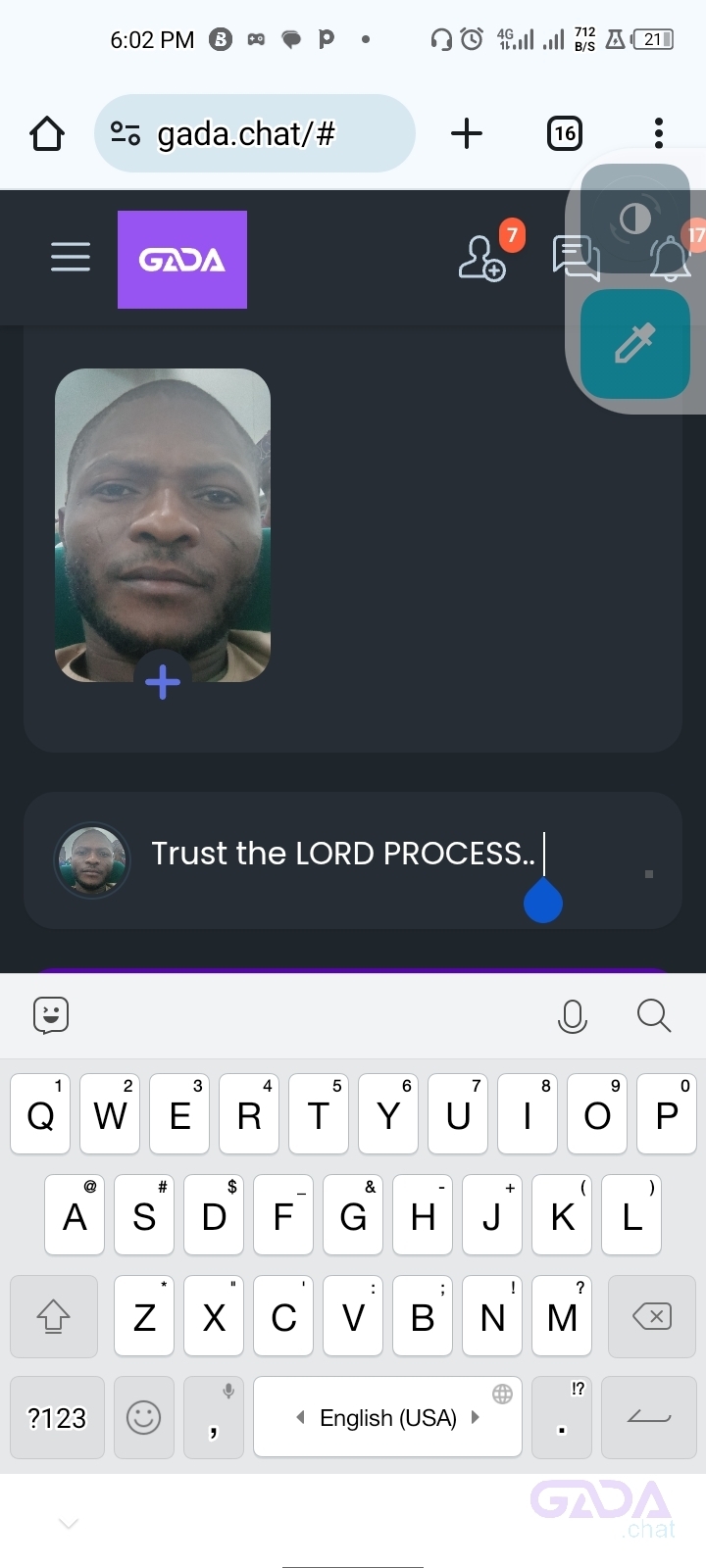Open the browser overflow menu
The width and height of the screenshot is (706, 1568).
(x=659, y=133)
